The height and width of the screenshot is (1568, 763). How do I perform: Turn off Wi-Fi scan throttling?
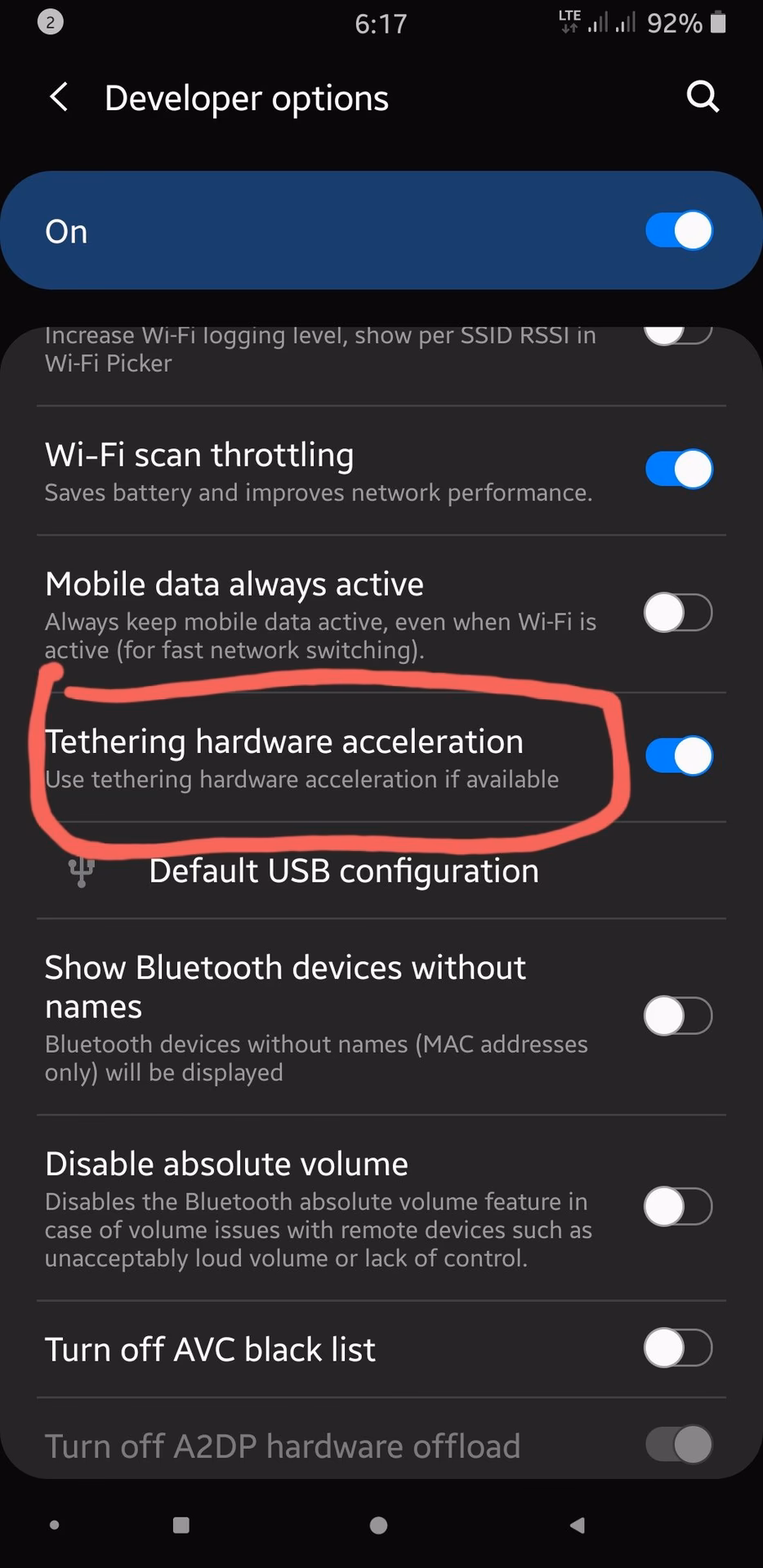(678, 469)
